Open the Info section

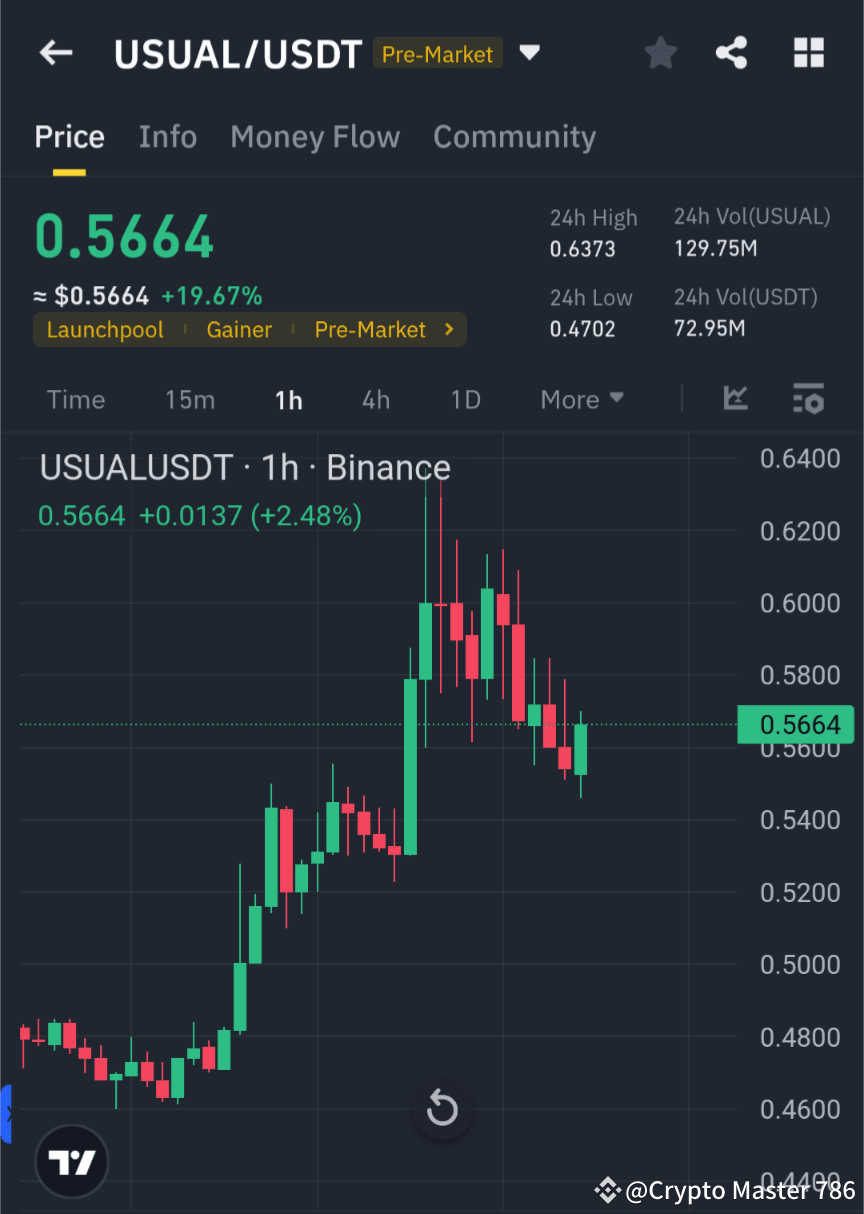tap(167, 137)
